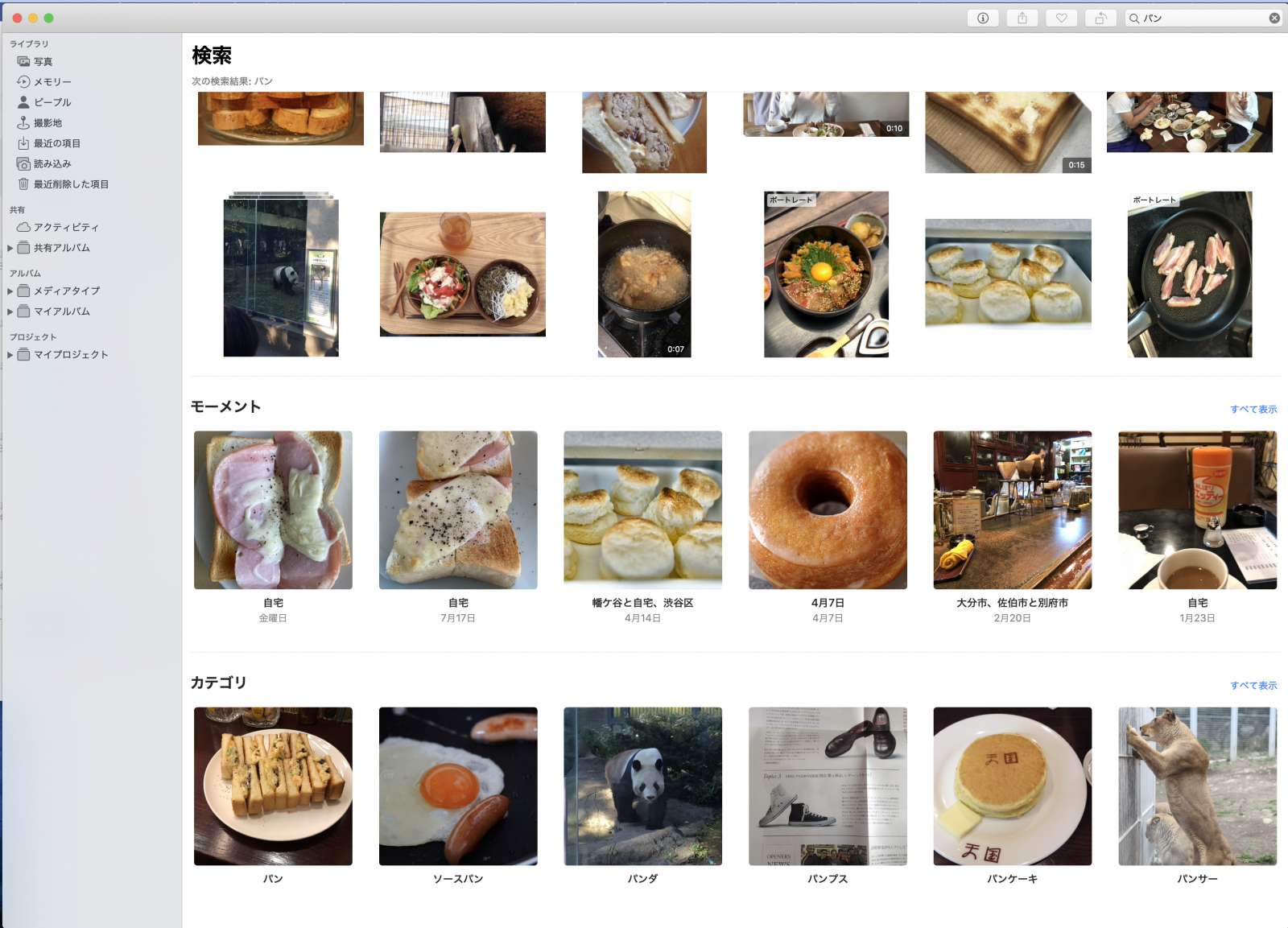Open the ピープル section
Viewport: 1288px width, 928px height.
click(52, 102)
